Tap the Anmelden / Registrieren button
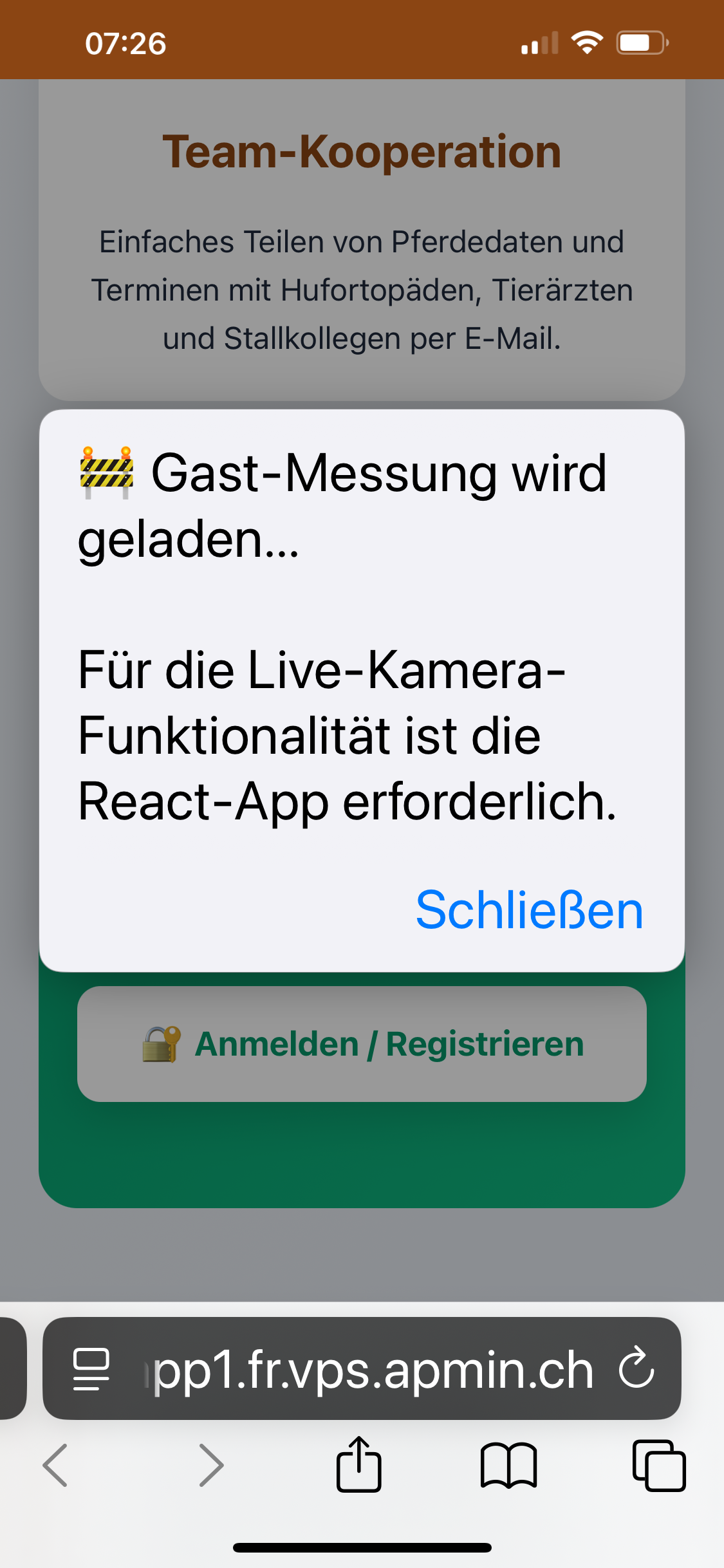 pyautogui.click(x=362, y=1043)
